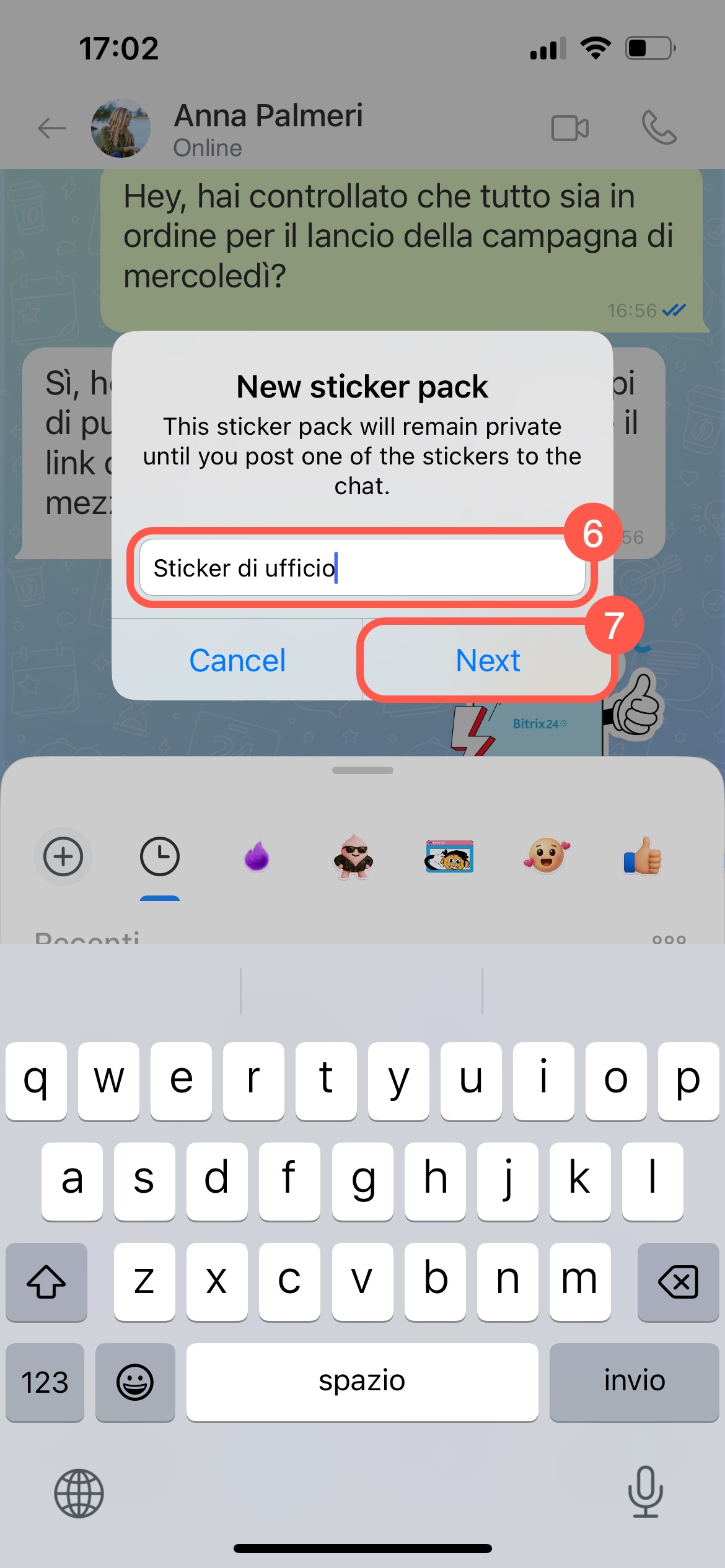The height and width of the screenshot is (1568, 725).
Task: Tap the globe key to change language
Action: click(x=79, y=1493)
